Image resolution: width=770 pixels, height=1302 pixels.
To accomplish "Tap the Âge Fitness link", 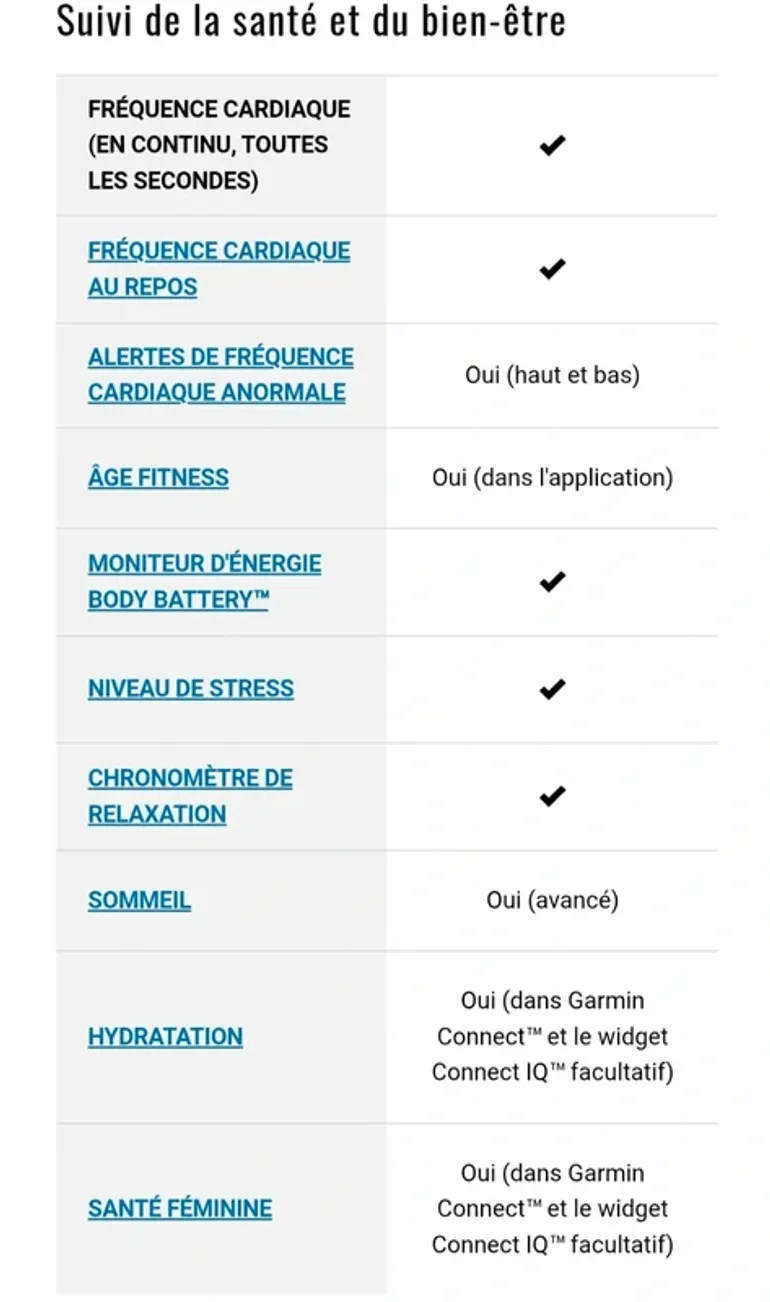I will click(158, 477).
